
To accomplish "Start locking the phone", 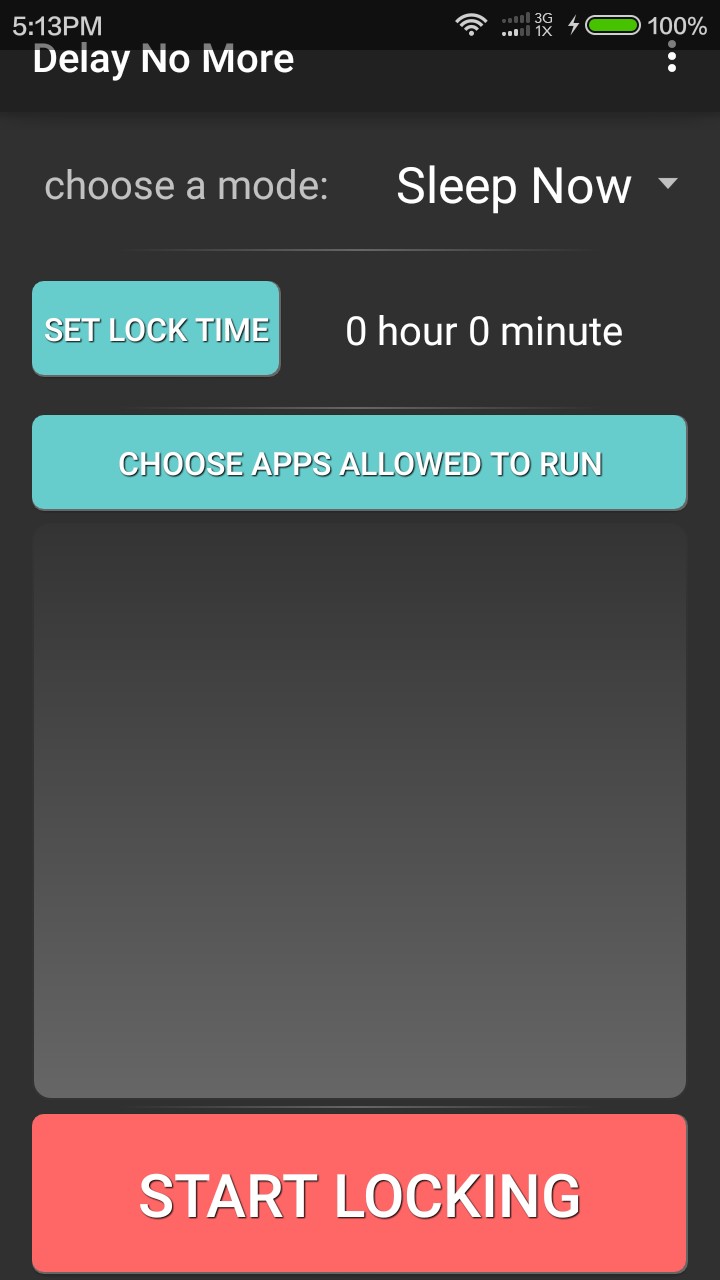I will click(360, 1194).
